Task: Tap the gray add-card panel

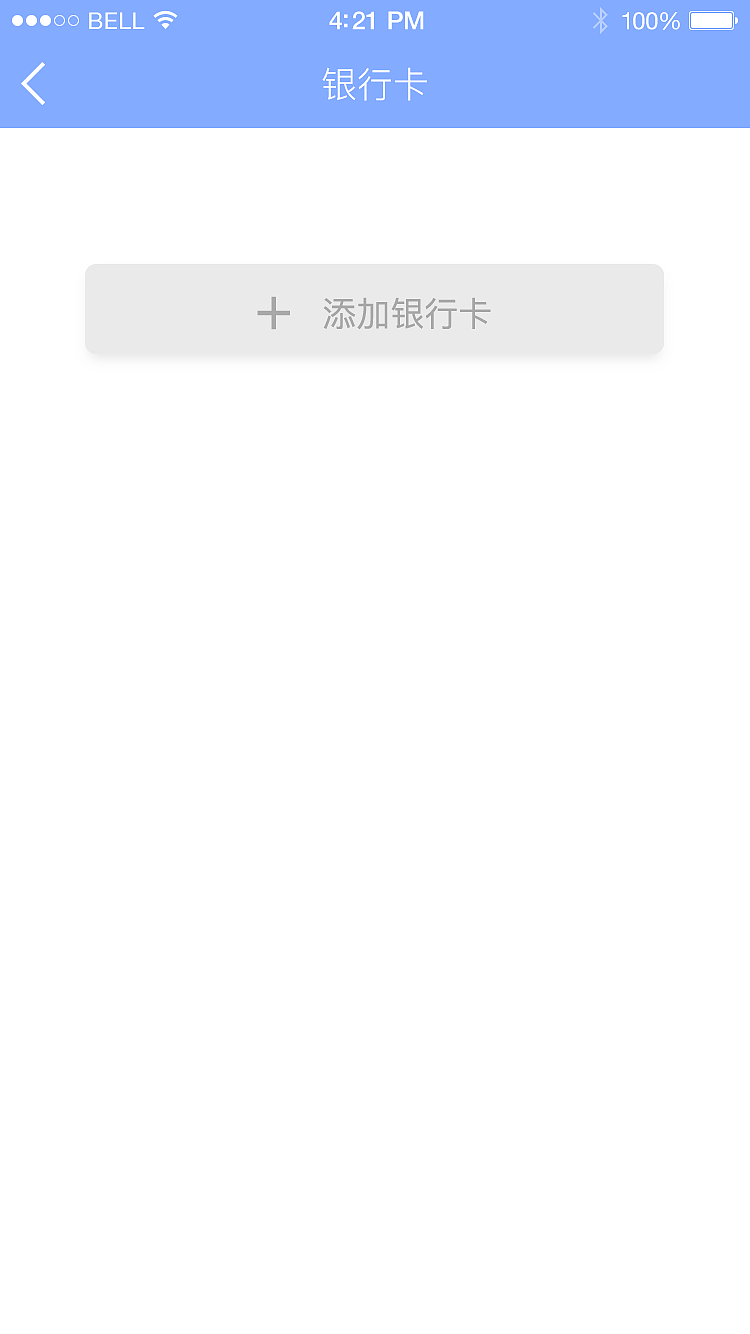Action: (375, 309)
